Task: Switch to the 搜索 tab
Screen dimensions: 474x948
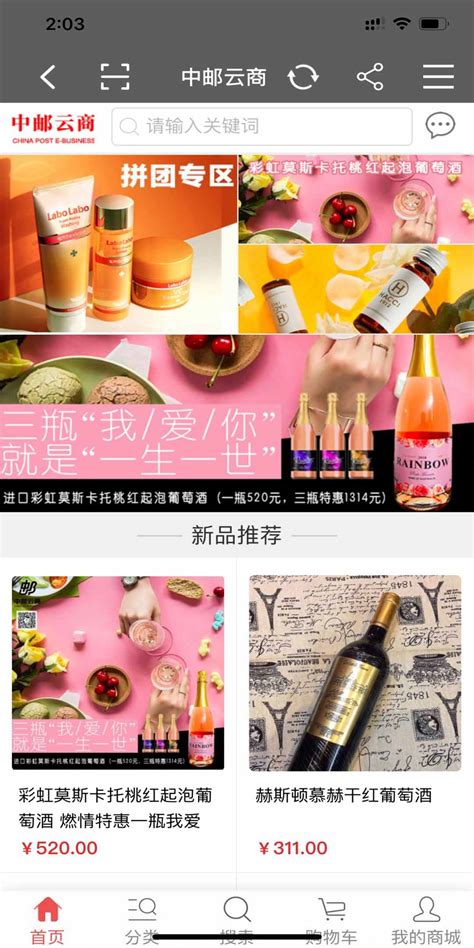Action: 237,920
